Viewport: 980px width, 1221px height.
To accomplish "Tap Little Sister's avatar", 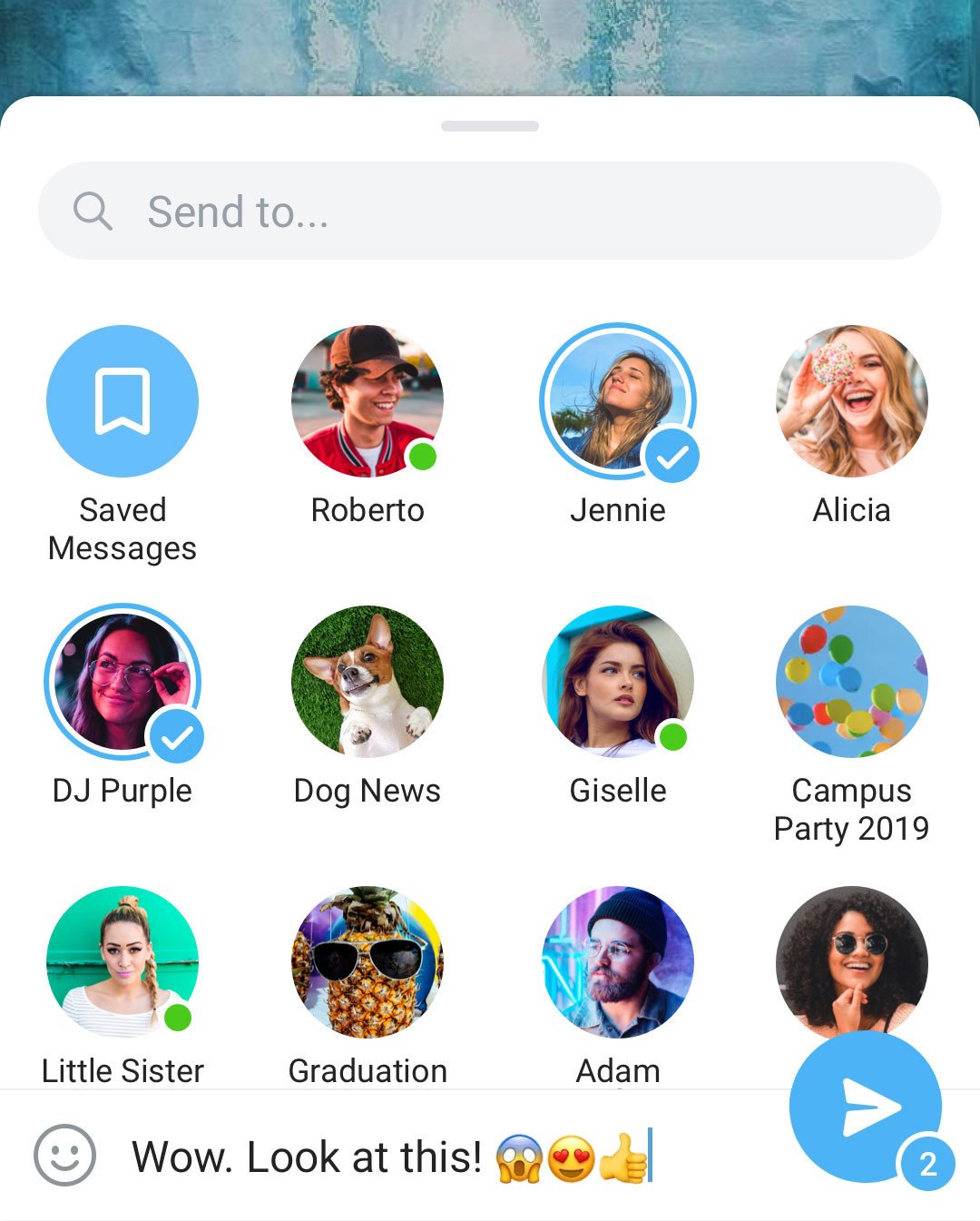I will (122, 962).
